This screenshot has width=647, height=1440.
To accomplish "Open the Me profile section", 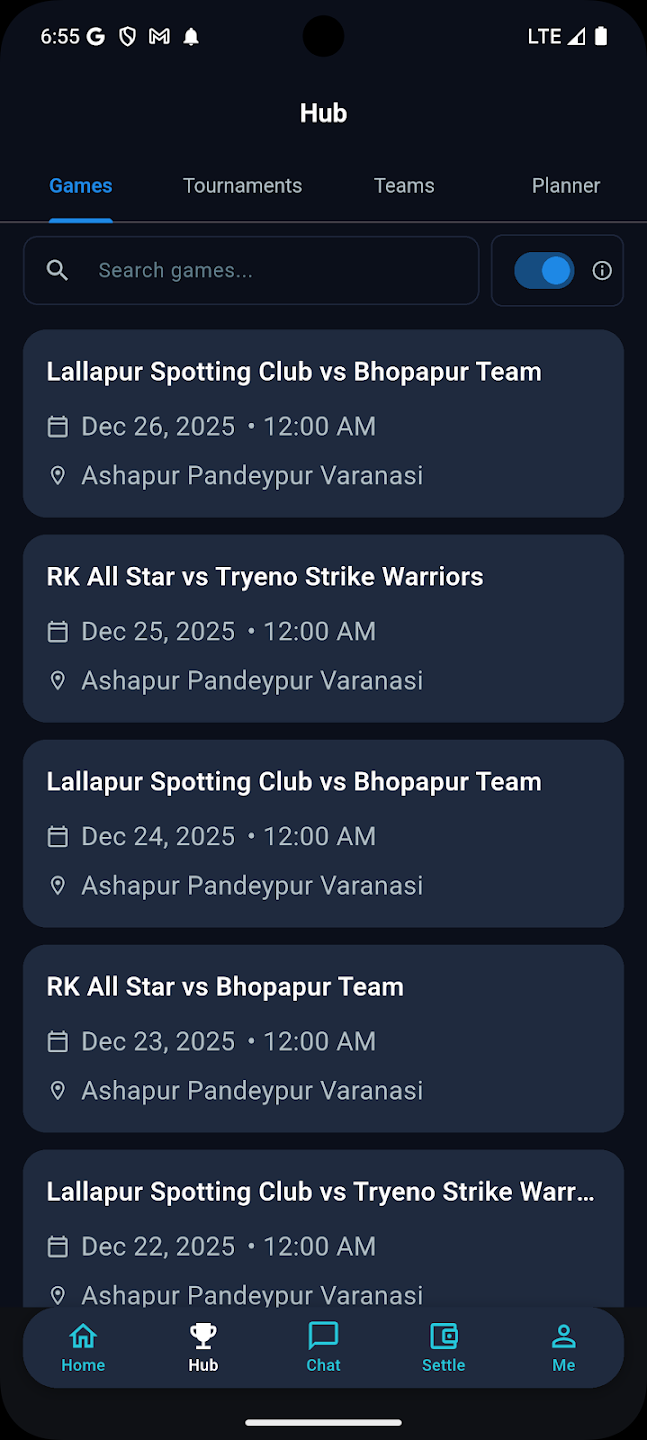I will click(564, 1347).
